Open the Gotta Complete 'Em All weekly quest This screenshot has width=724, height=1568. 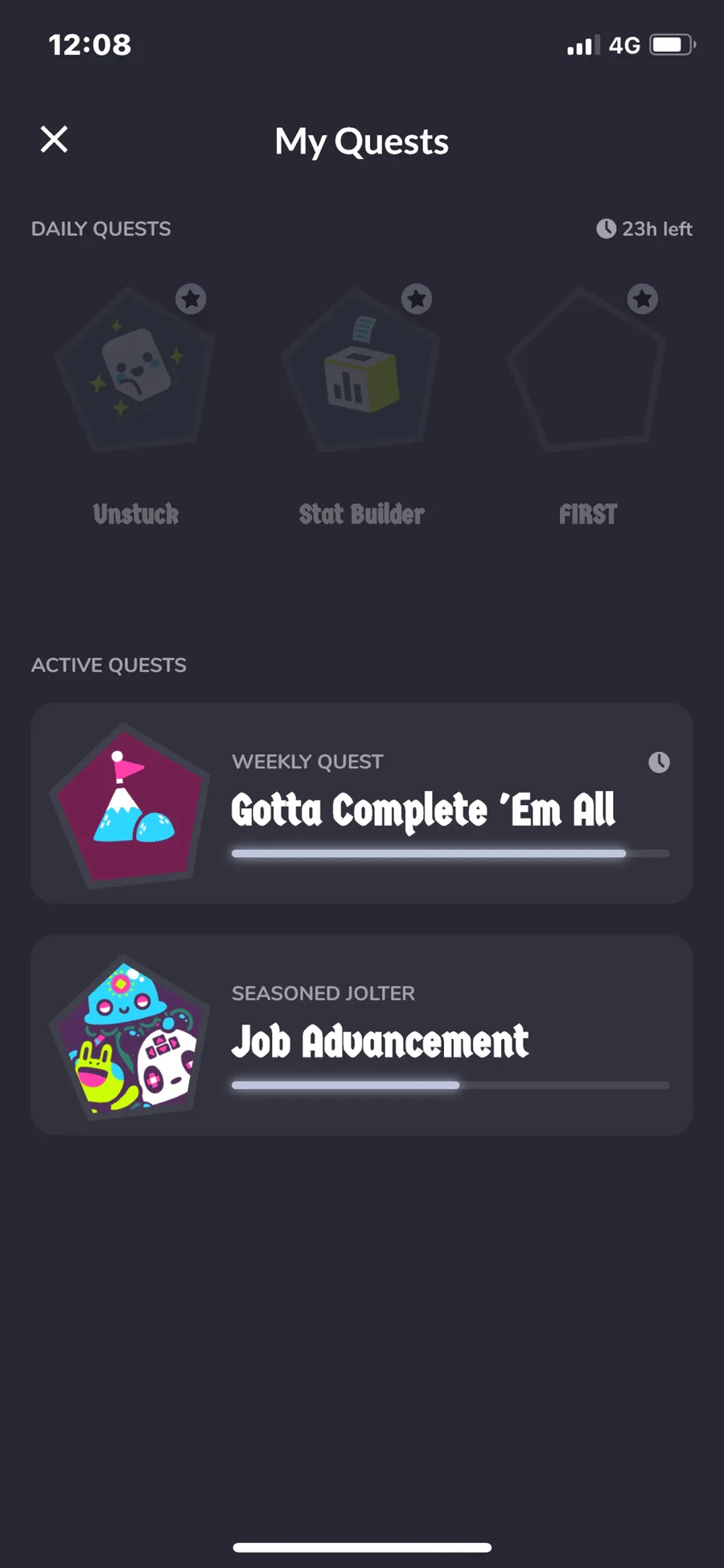362,803
